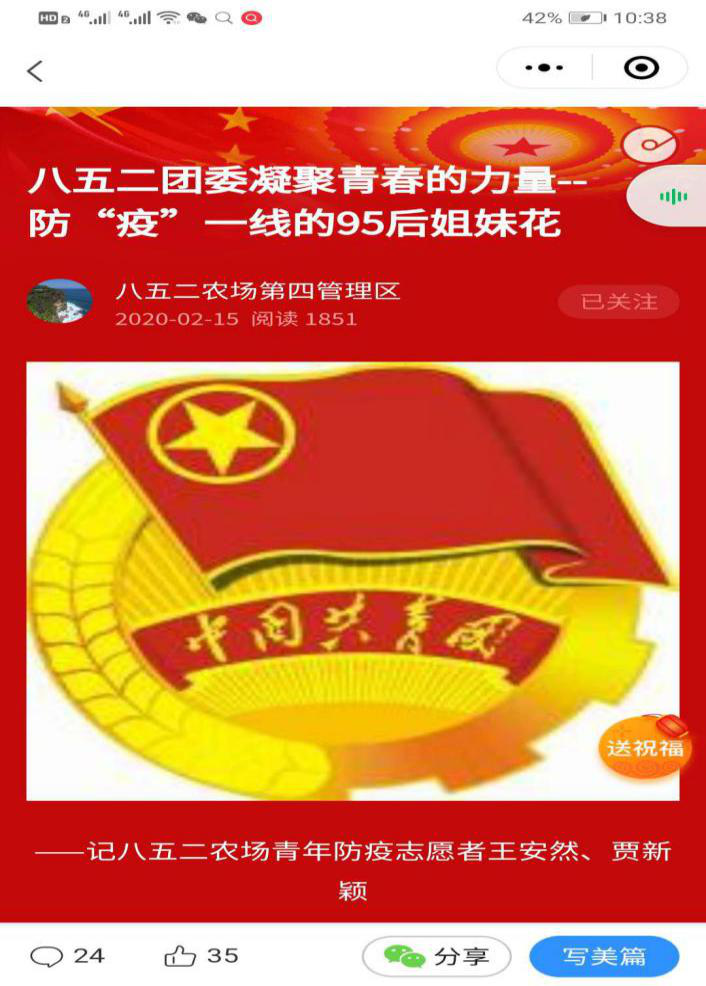The height and width of the screenshot is (986, 706).
Task: Open the author 八五二农场第四管理区 profile
Action: [257, 291]
